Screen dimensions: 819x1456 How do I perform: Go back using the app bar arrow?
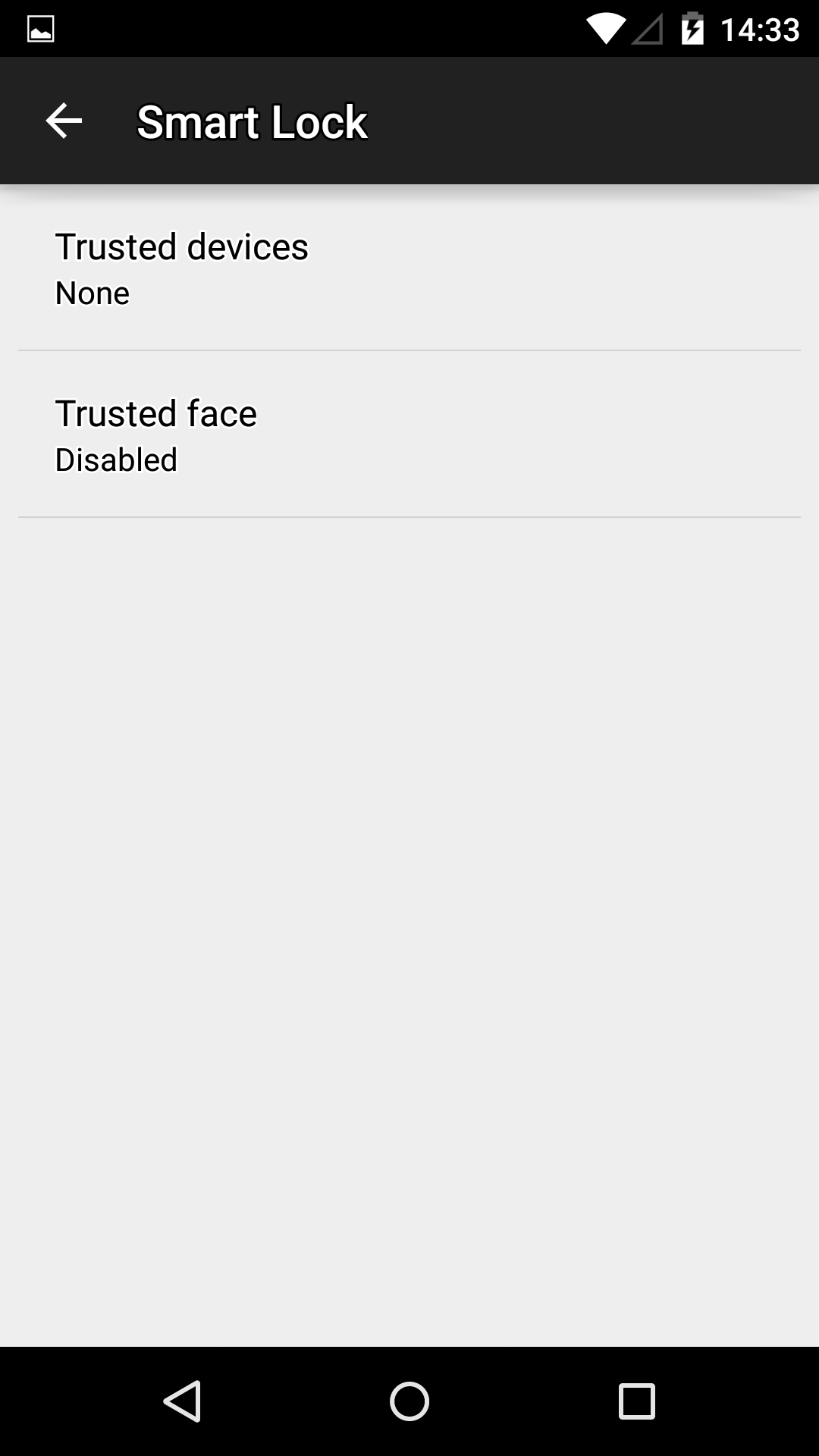pos(64,121)
